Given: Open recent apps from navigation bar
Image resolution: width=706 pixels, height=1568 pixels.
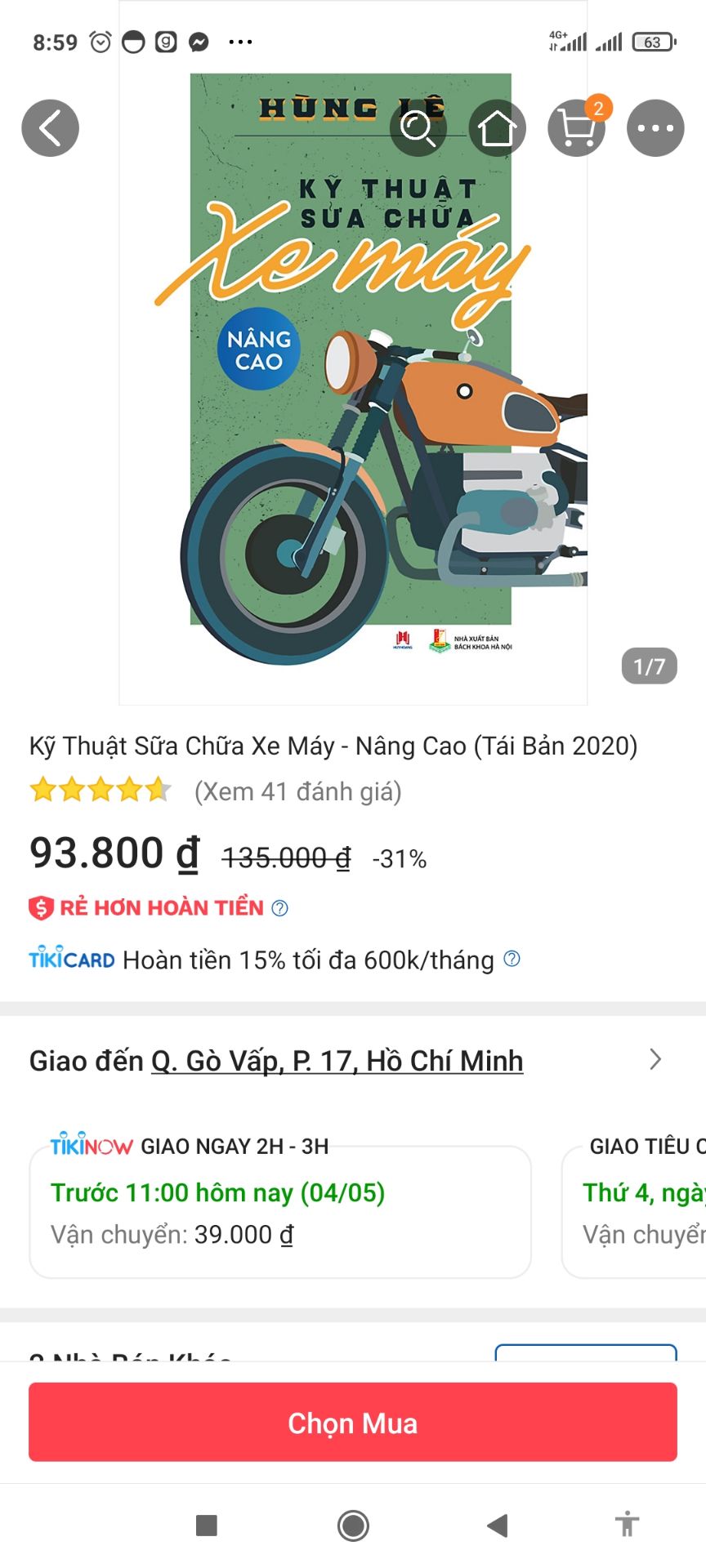Looking at the screenshot, I should pyautogui.click(x=204, y=1527).
